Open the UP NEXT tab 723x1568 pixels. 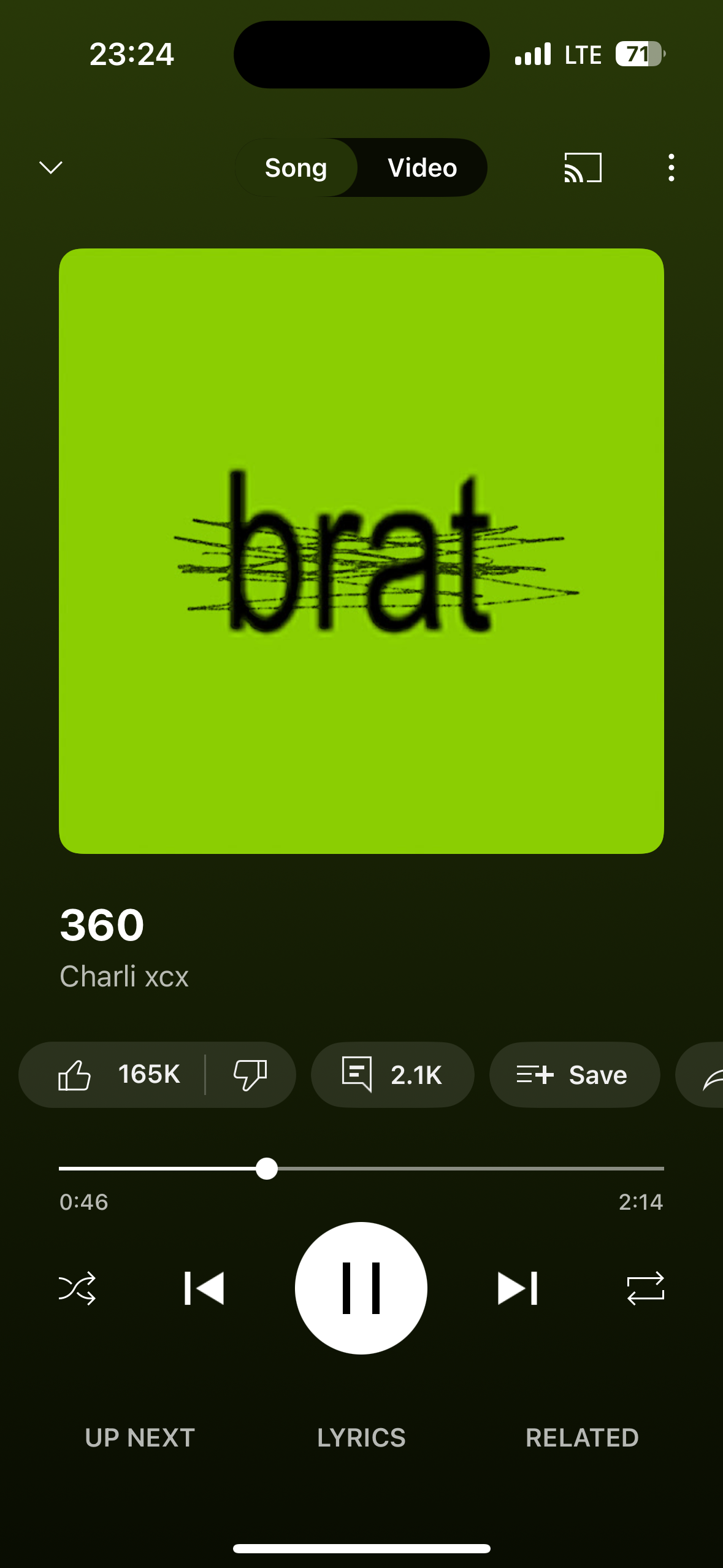(140, 1437)
